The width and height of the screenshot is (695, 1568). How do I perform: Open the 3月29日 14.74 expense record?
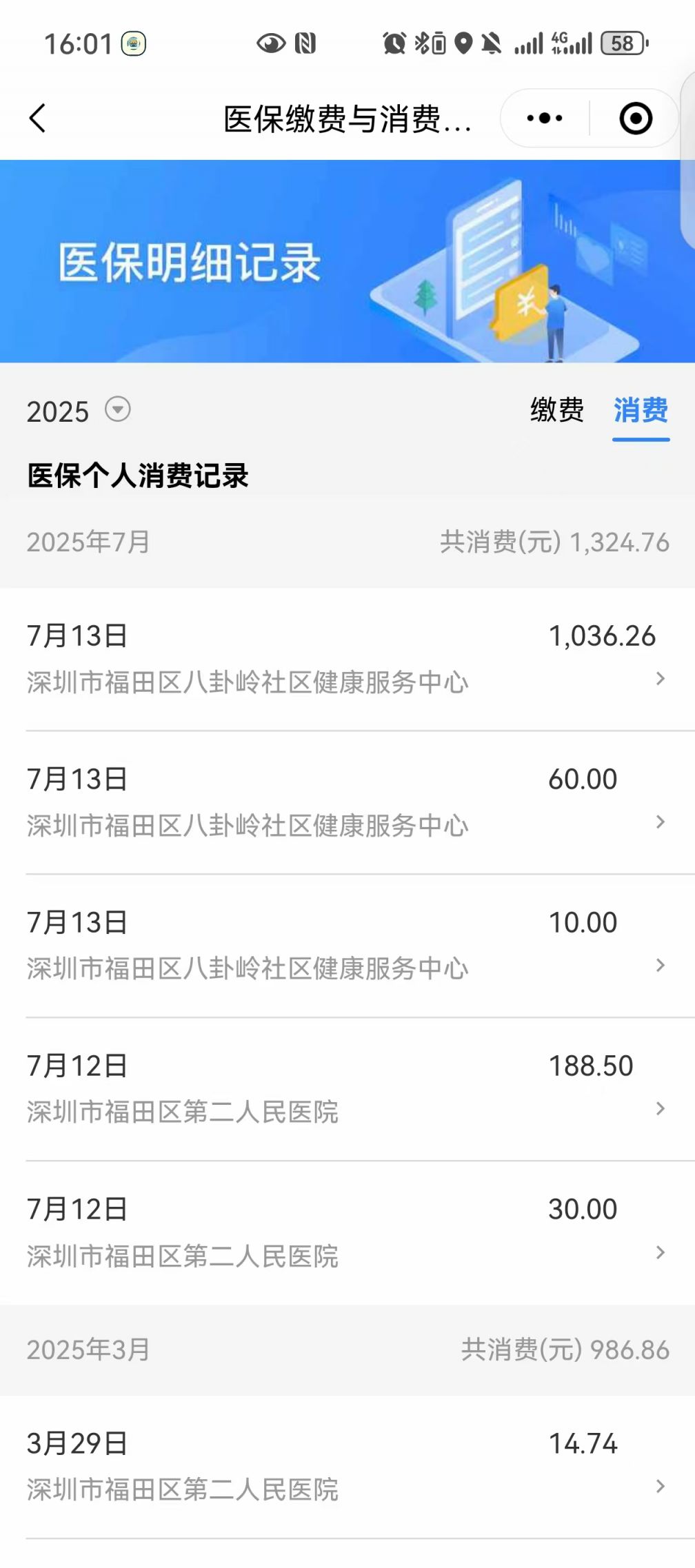point(347,1467)
